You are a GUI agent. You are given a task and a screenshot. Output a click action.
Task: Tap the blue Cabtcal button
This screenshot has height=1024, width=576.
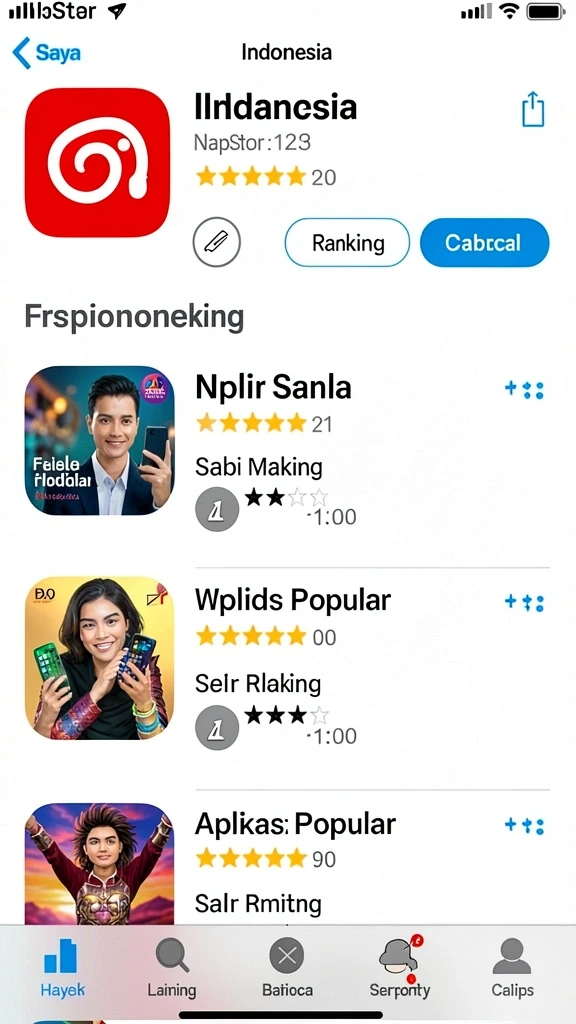(484, 243)
